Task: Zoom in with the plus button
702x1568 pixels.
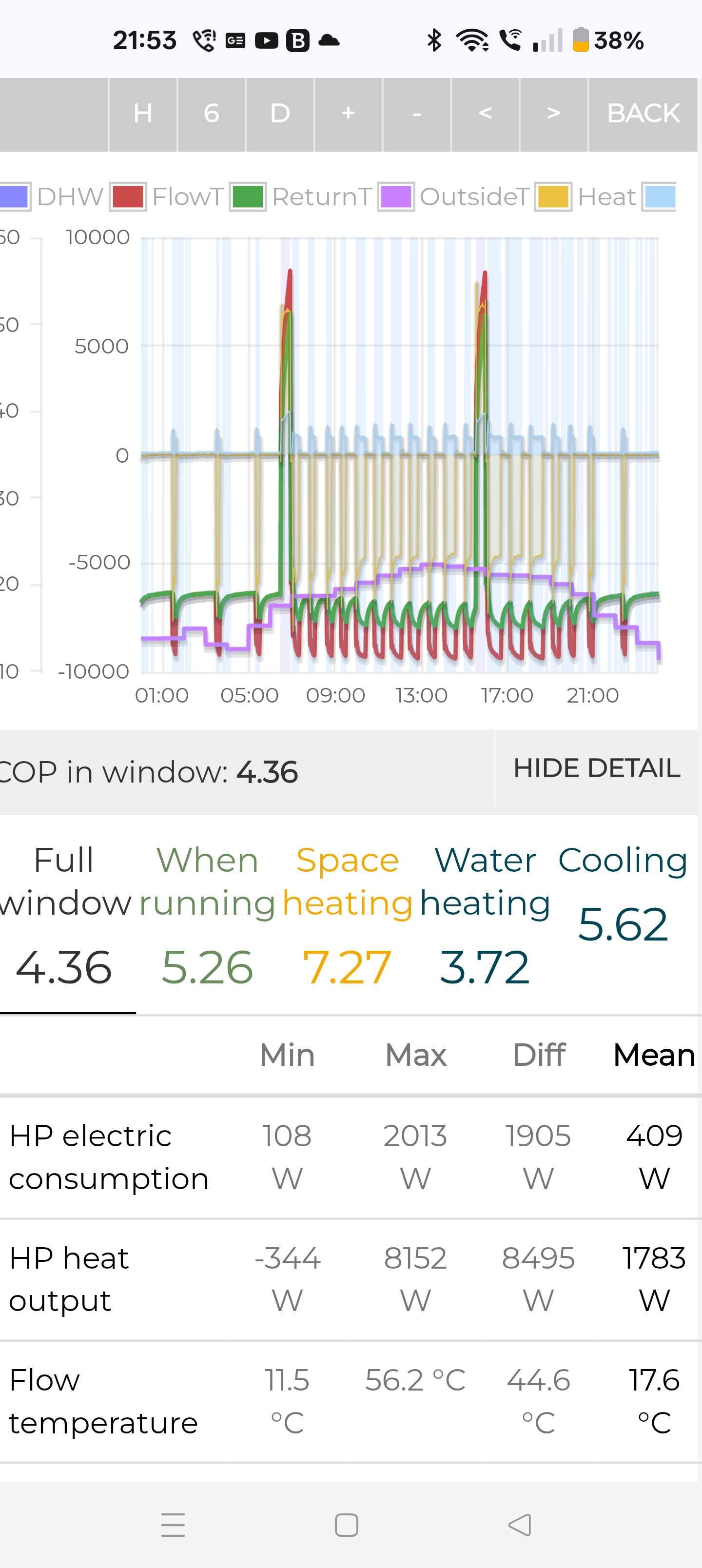Action: click(x=348, y=114)
